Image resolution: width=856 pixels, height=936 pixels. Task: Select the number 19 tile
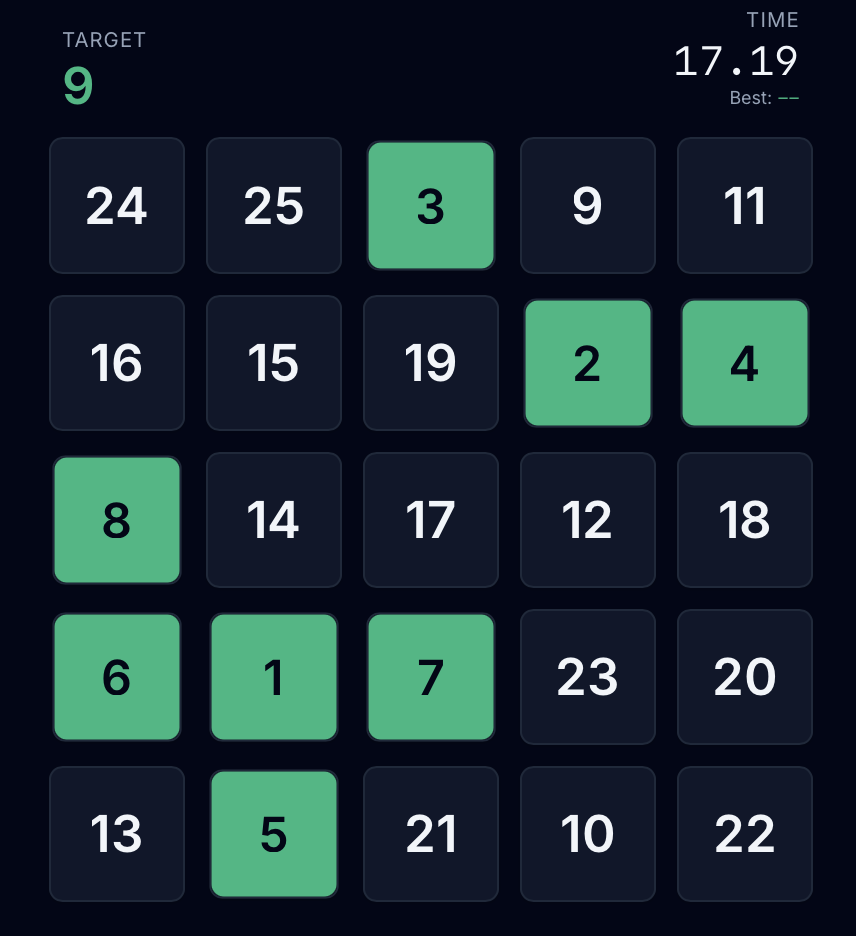(430, 363)
